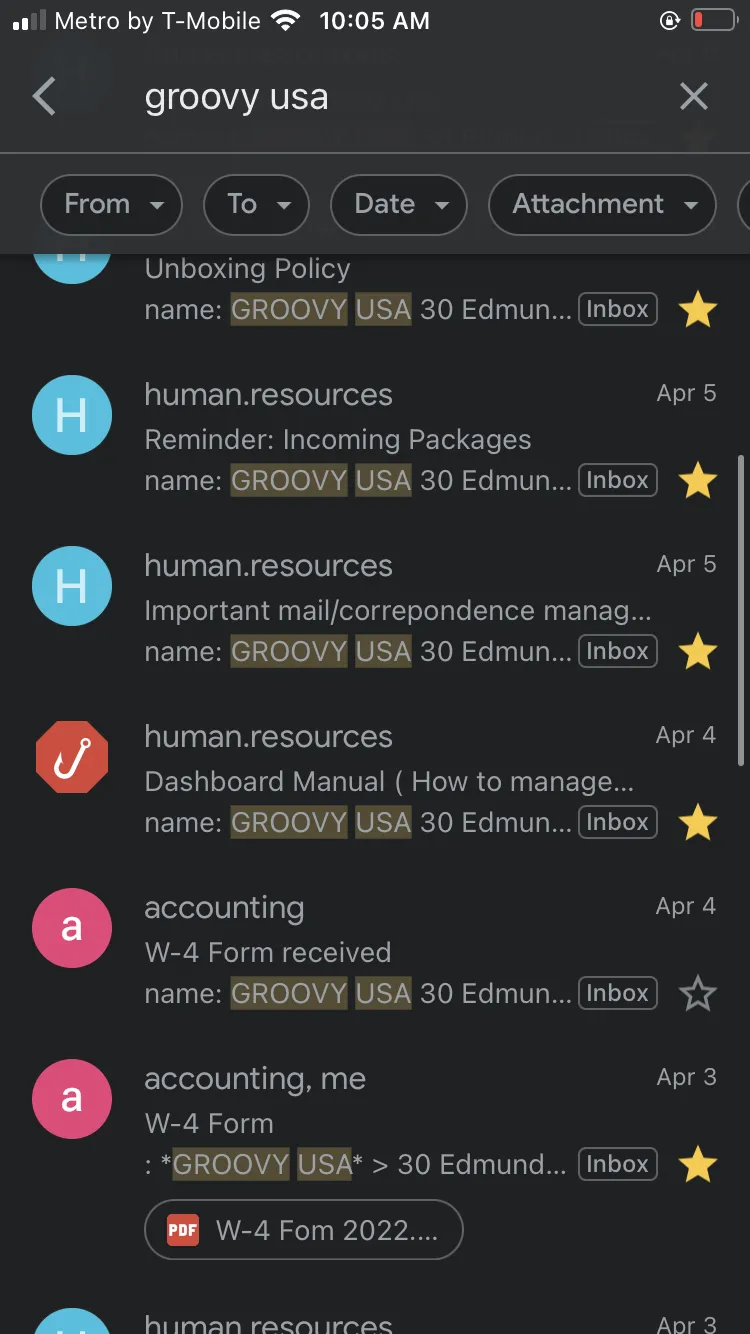Go back from the search results
750x1334 pixels.
coord(44,97)
